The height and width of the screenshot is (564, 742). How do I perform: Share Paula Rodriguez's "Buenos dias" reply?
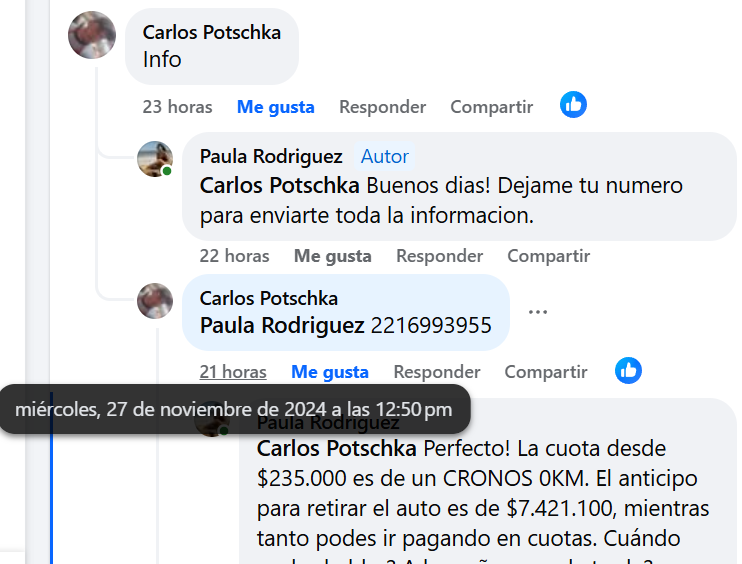548,256
